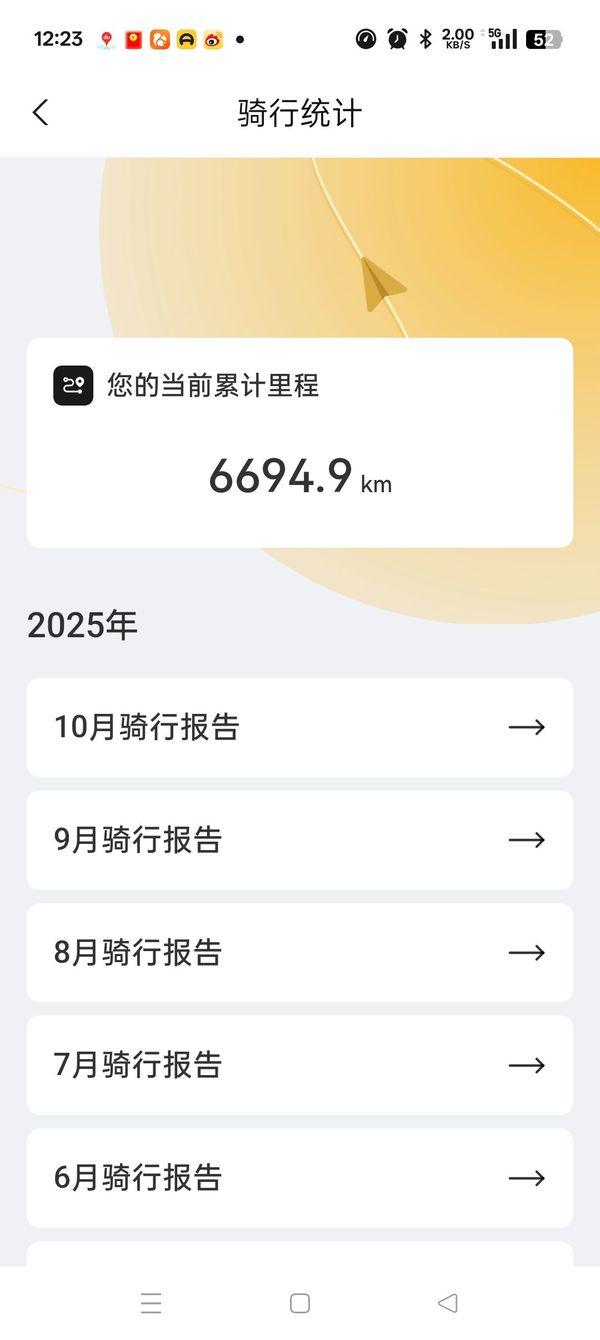Open the 10月骑行报告 row
Viewport: 600px width, 1340px height.
(x=300, y=727)
